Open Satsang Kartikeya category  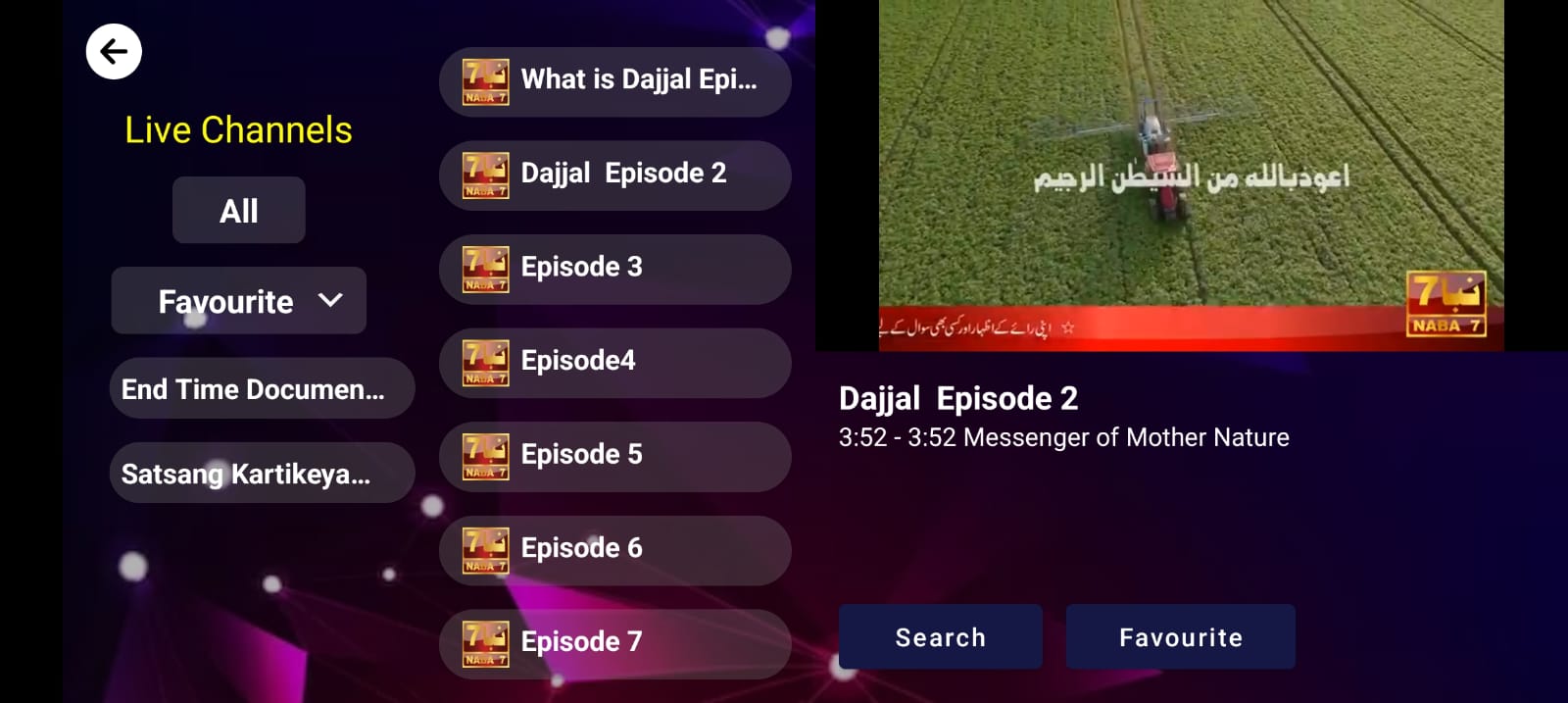[262, 473]
